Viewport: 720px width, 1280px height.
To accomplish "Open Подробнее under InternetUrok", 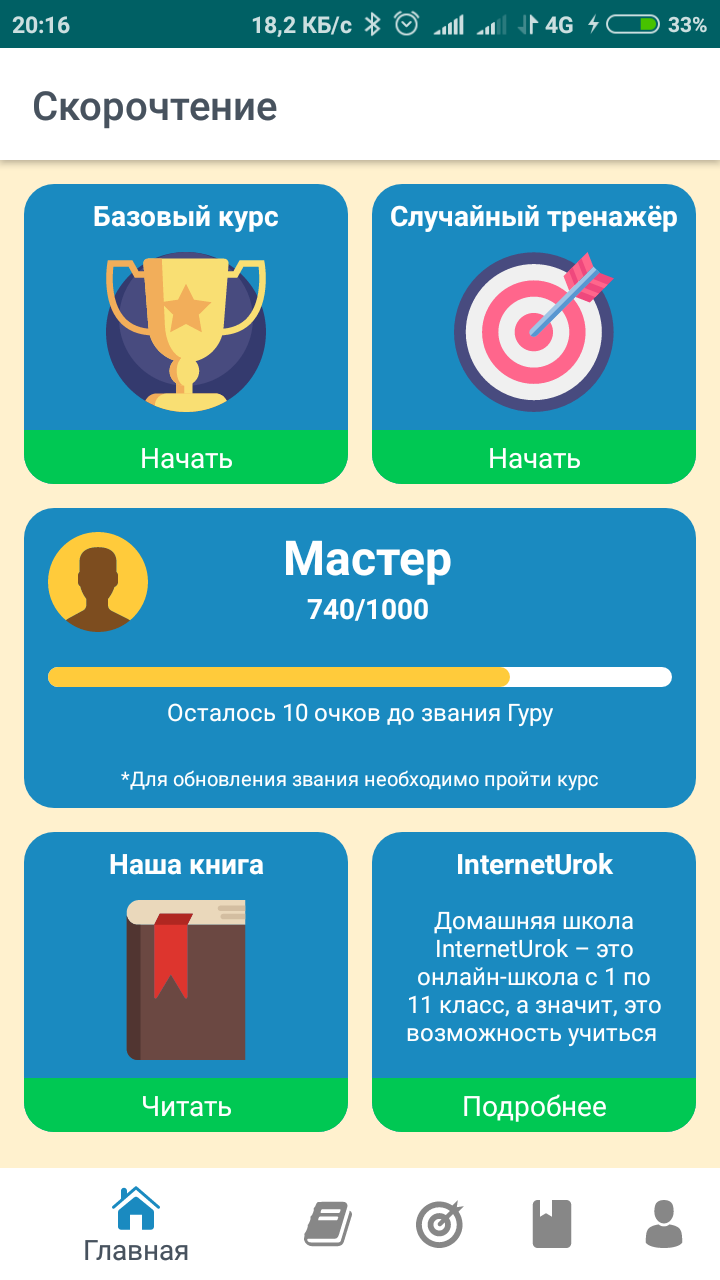I will point(534,1106).
